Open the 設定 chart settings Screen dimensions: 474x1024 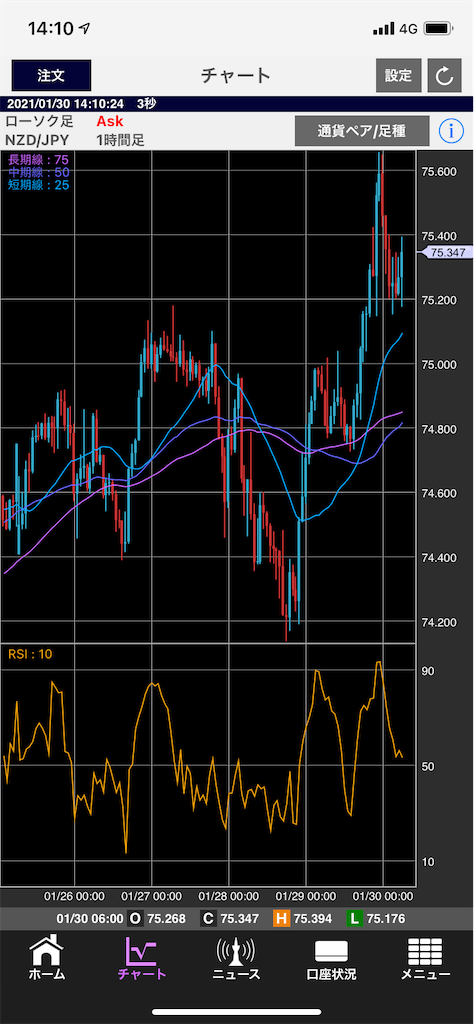(398, 75)
